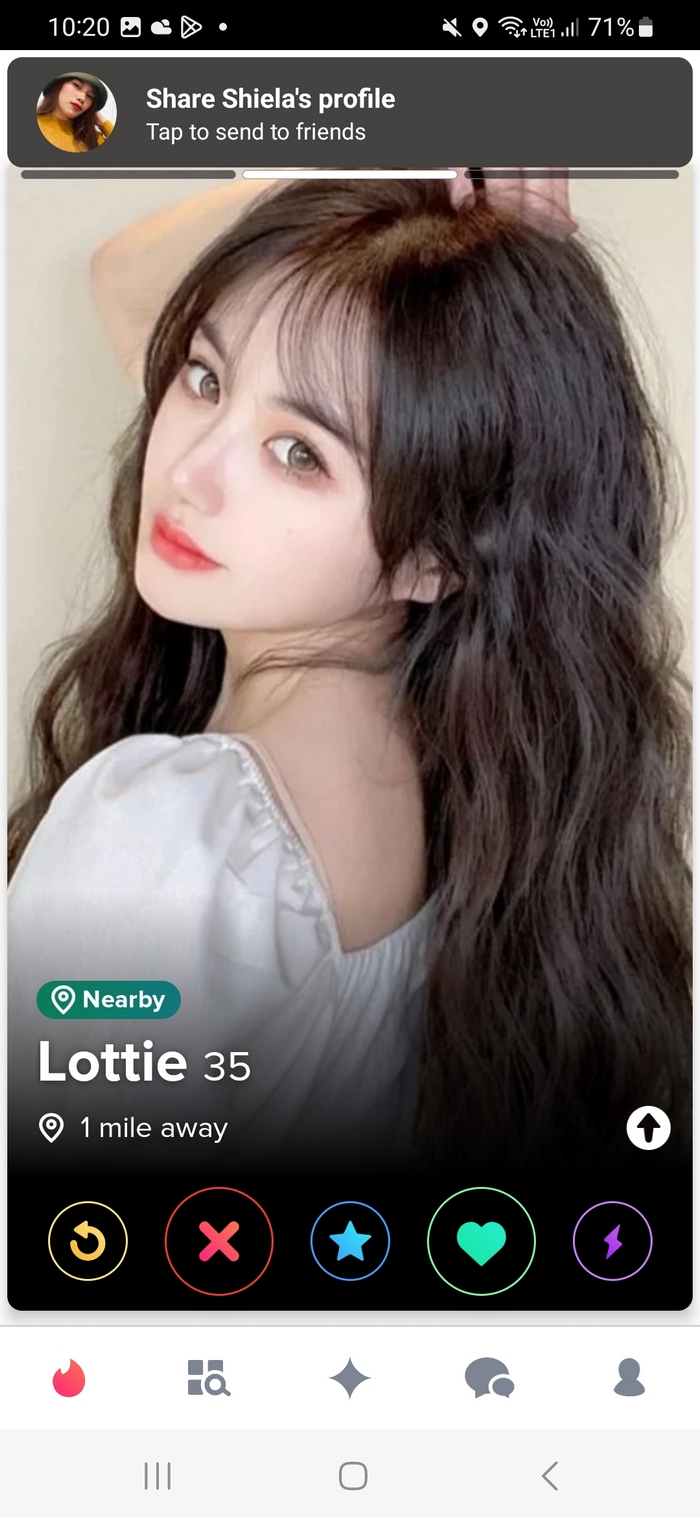Rewind the last swipe

point(88,1241)
